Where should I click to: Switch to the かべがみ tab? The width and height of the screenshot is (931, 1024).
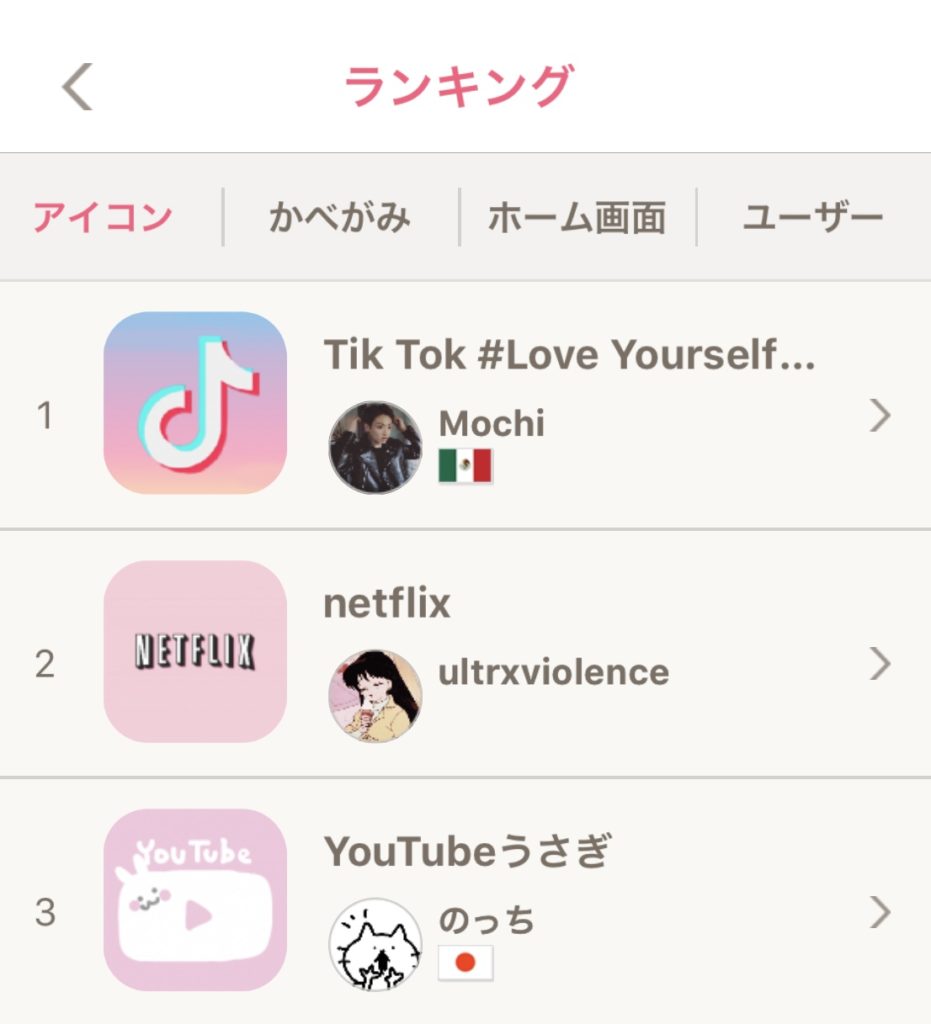point(340,217)
